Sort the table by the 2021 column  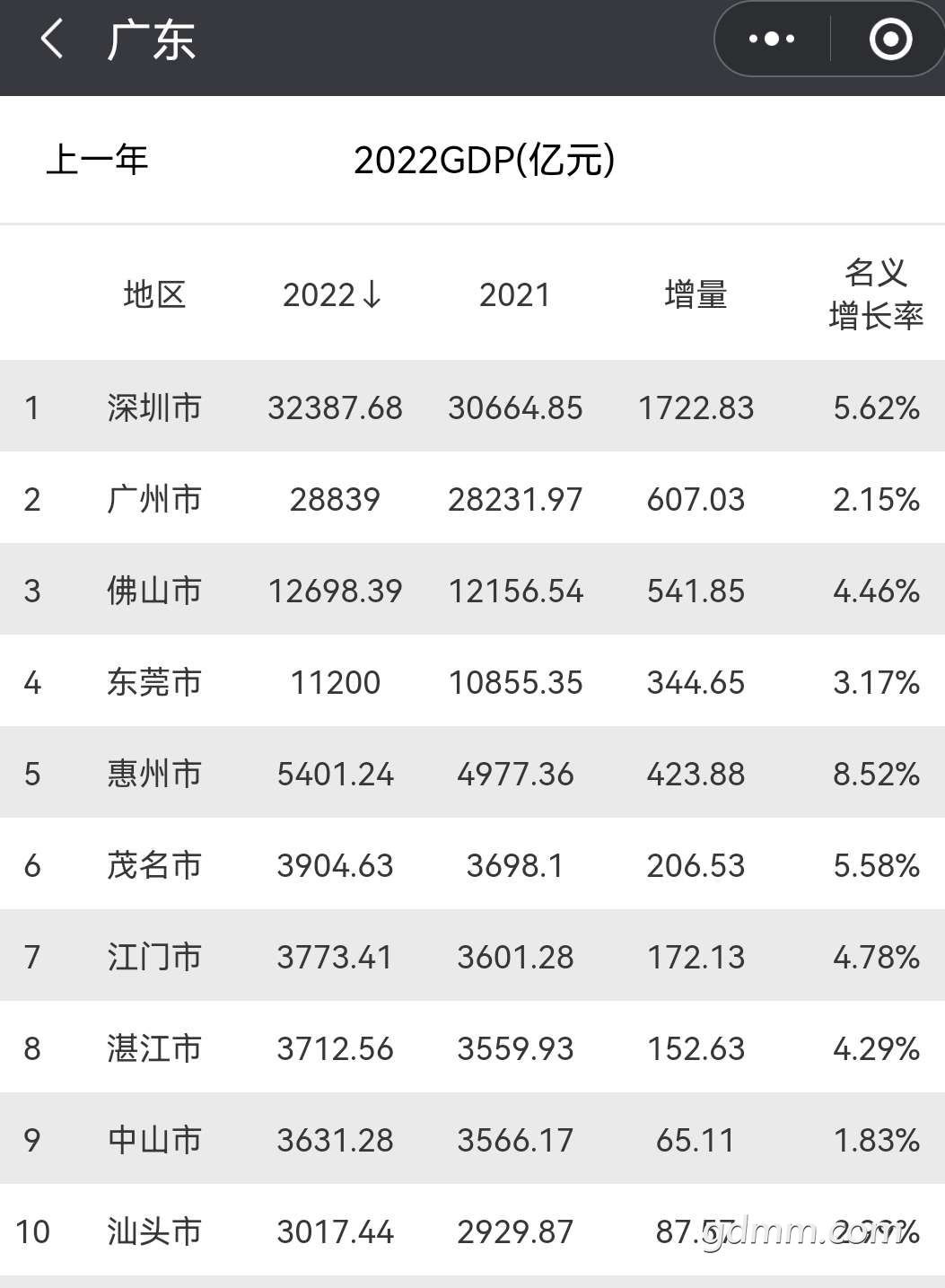pos(514,295)
